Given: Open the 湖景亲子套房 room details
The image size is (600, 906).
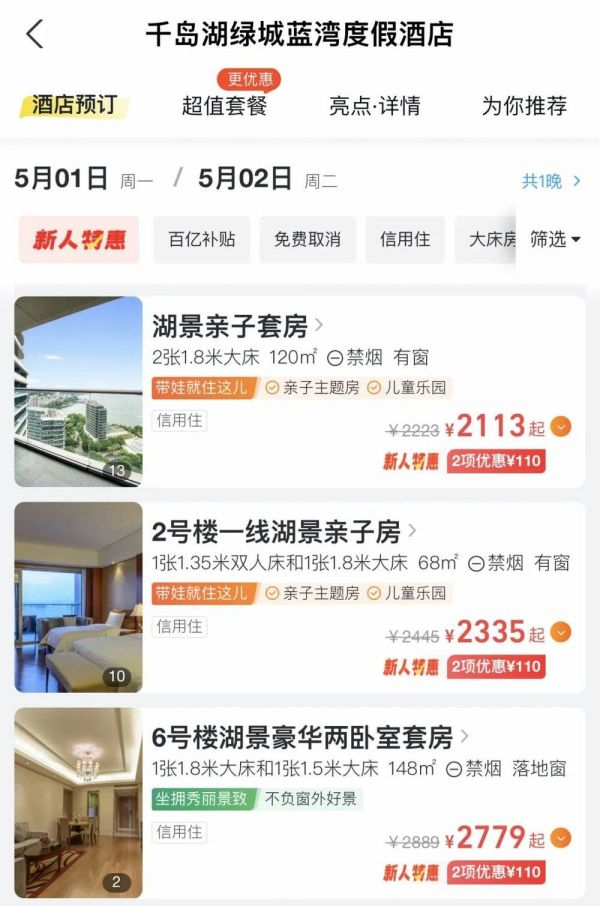Looking at the screenshot, I should point(237,326).
